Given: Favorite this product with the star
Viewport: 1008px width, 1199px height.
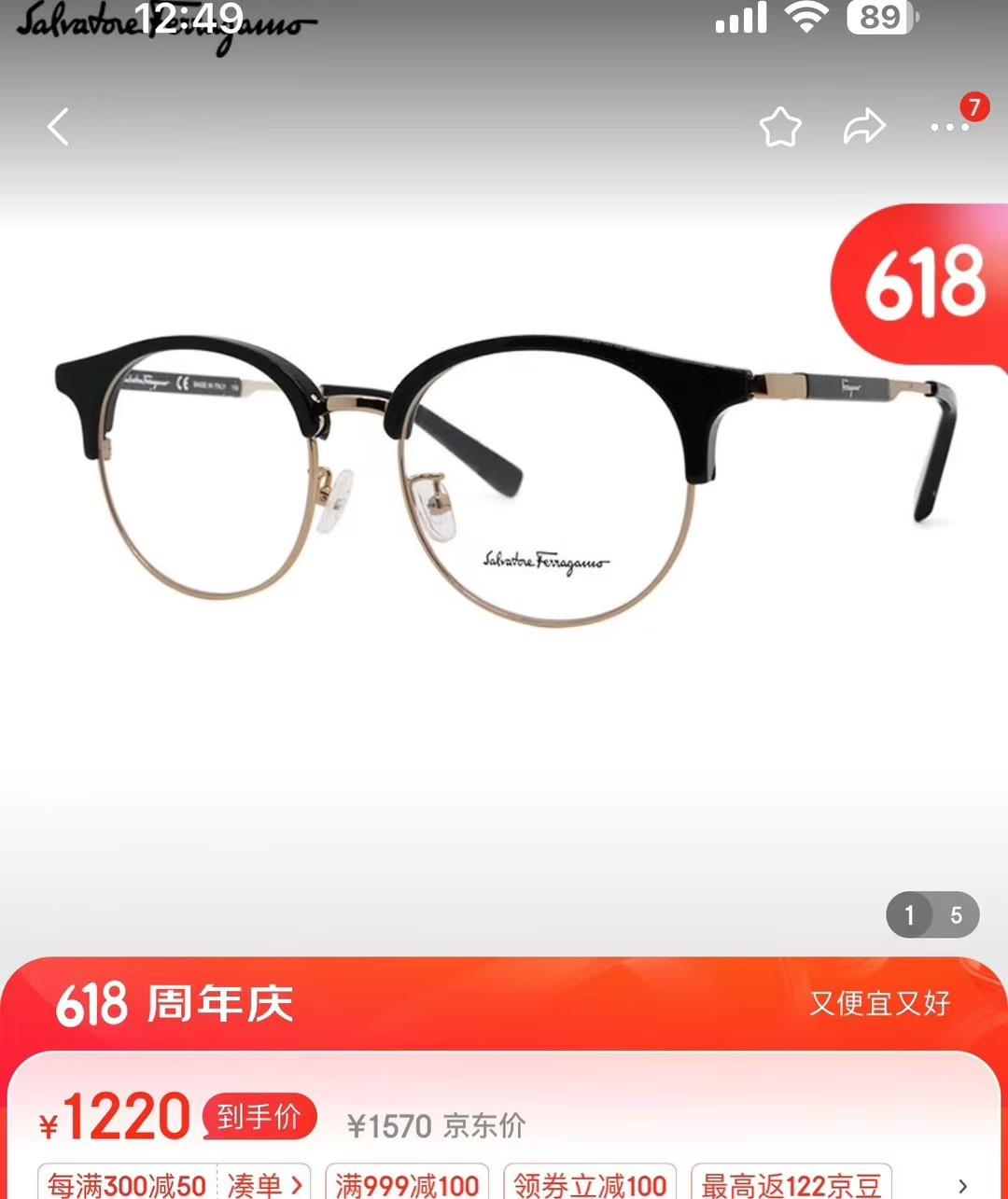Looking at the screenshot, I should coord(780,127).
